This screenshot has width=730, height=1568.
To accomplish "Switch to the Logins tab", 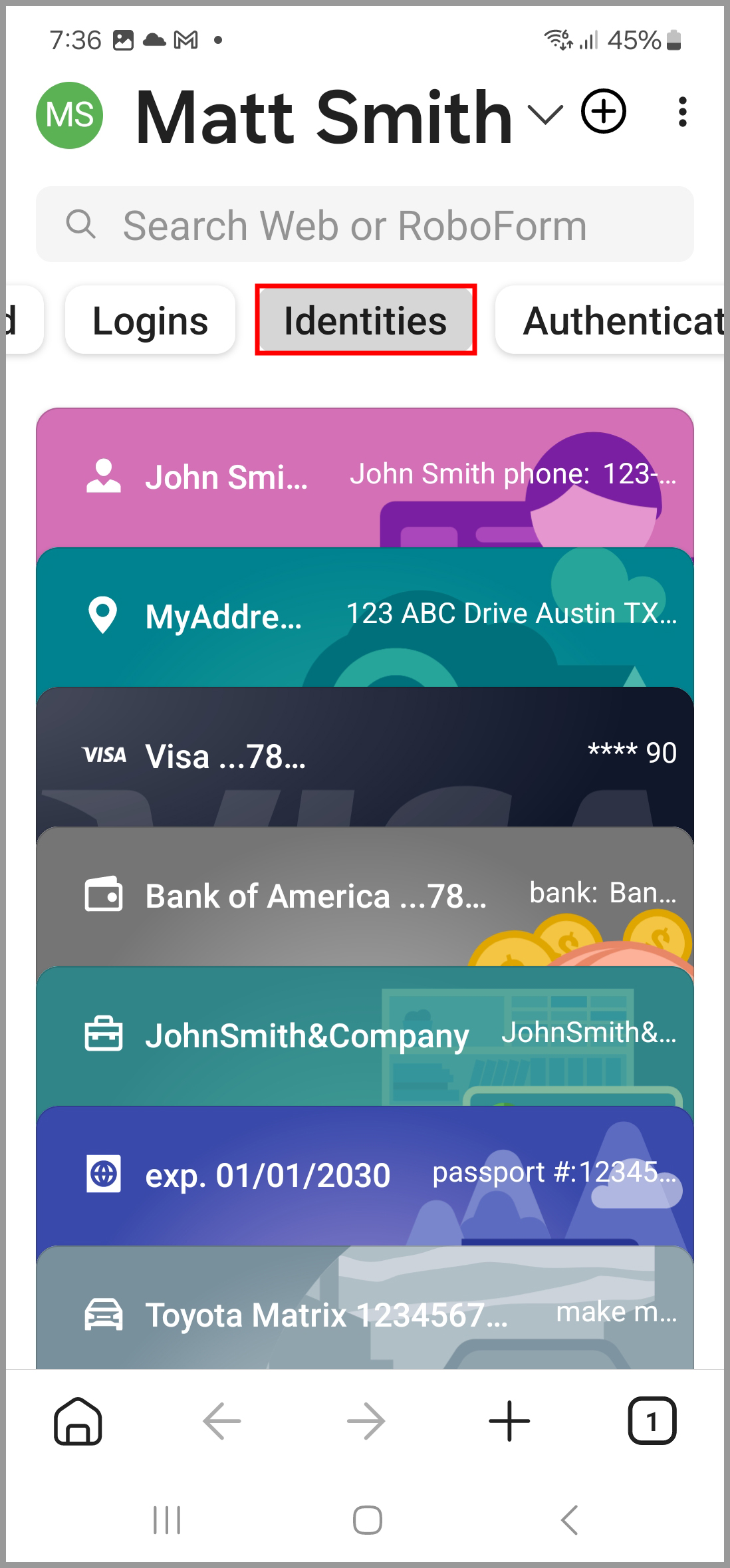I will [x=150, y=321].
